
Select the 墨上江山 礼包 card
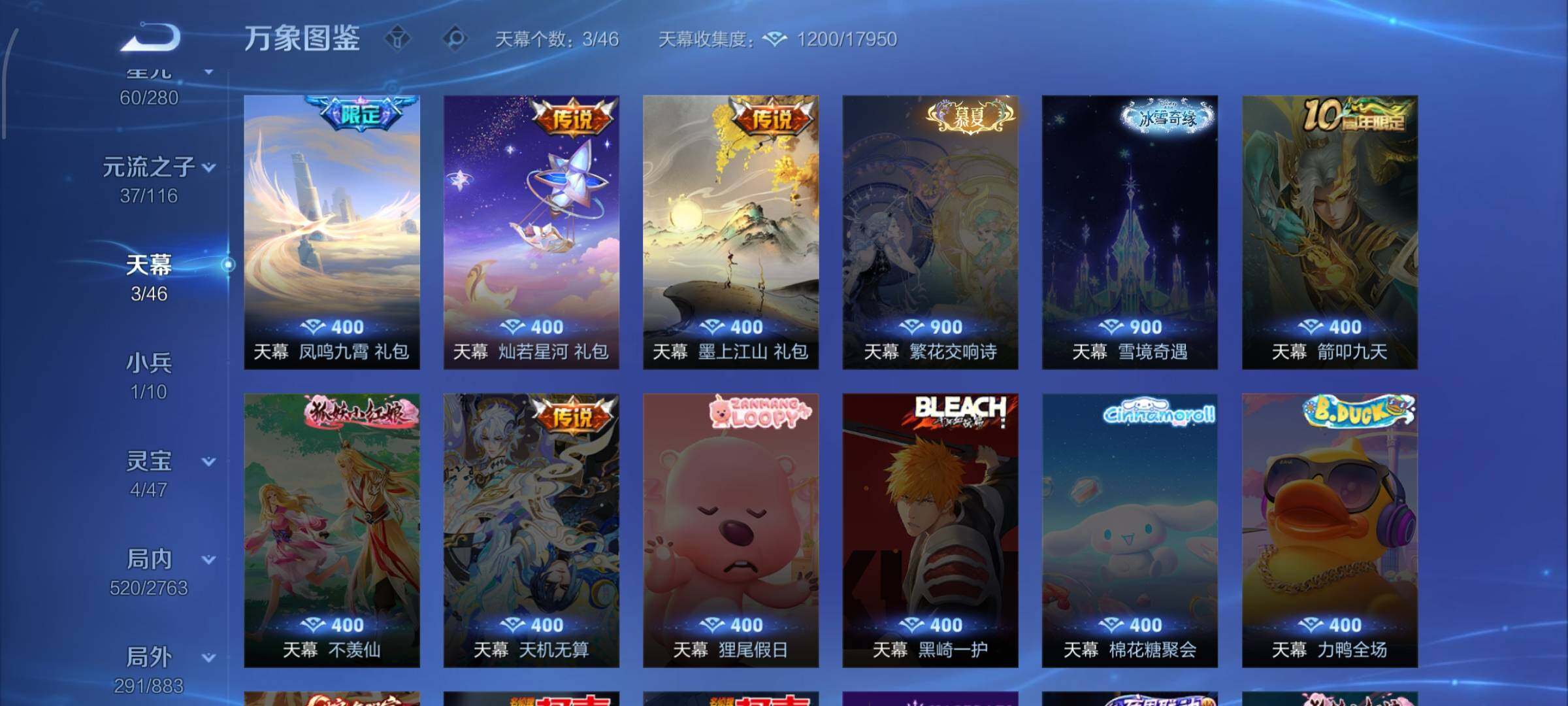click(730, 232)
